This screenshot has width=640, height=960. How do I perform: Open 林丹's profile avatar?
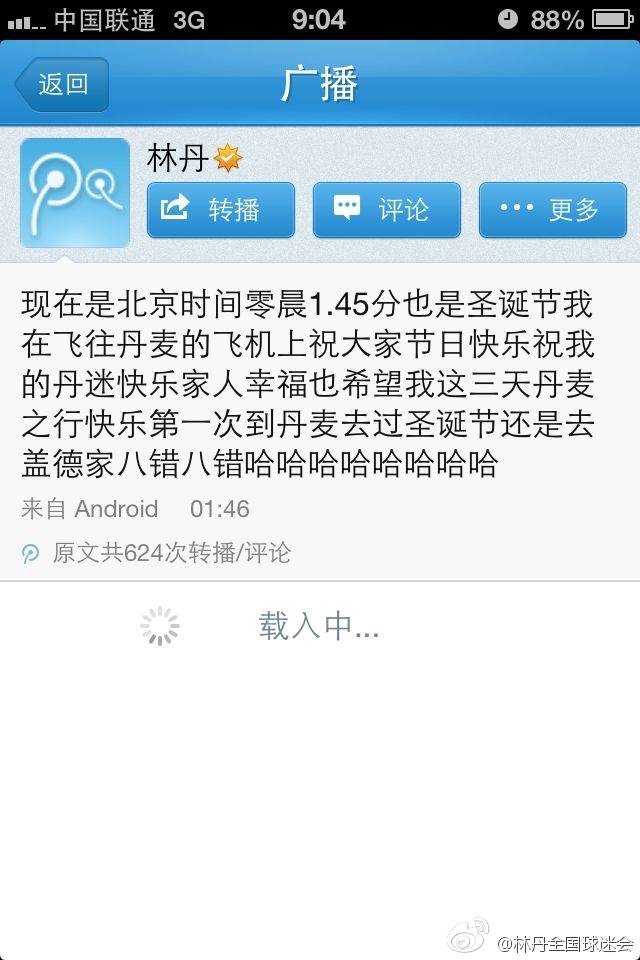(x=75, y=193)
